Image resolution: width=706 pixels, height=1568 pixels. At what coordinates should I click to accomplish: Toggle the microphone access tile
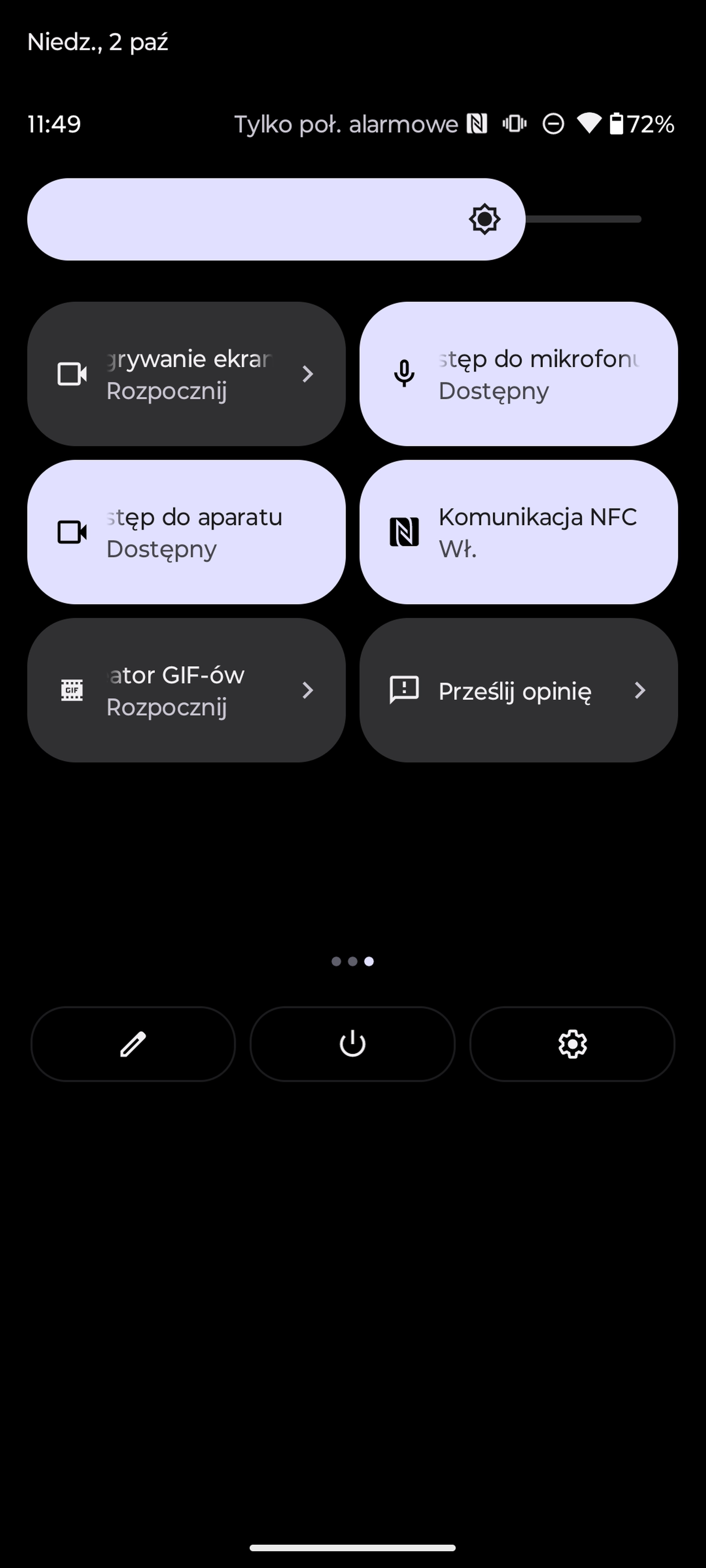tap(518, 374)
